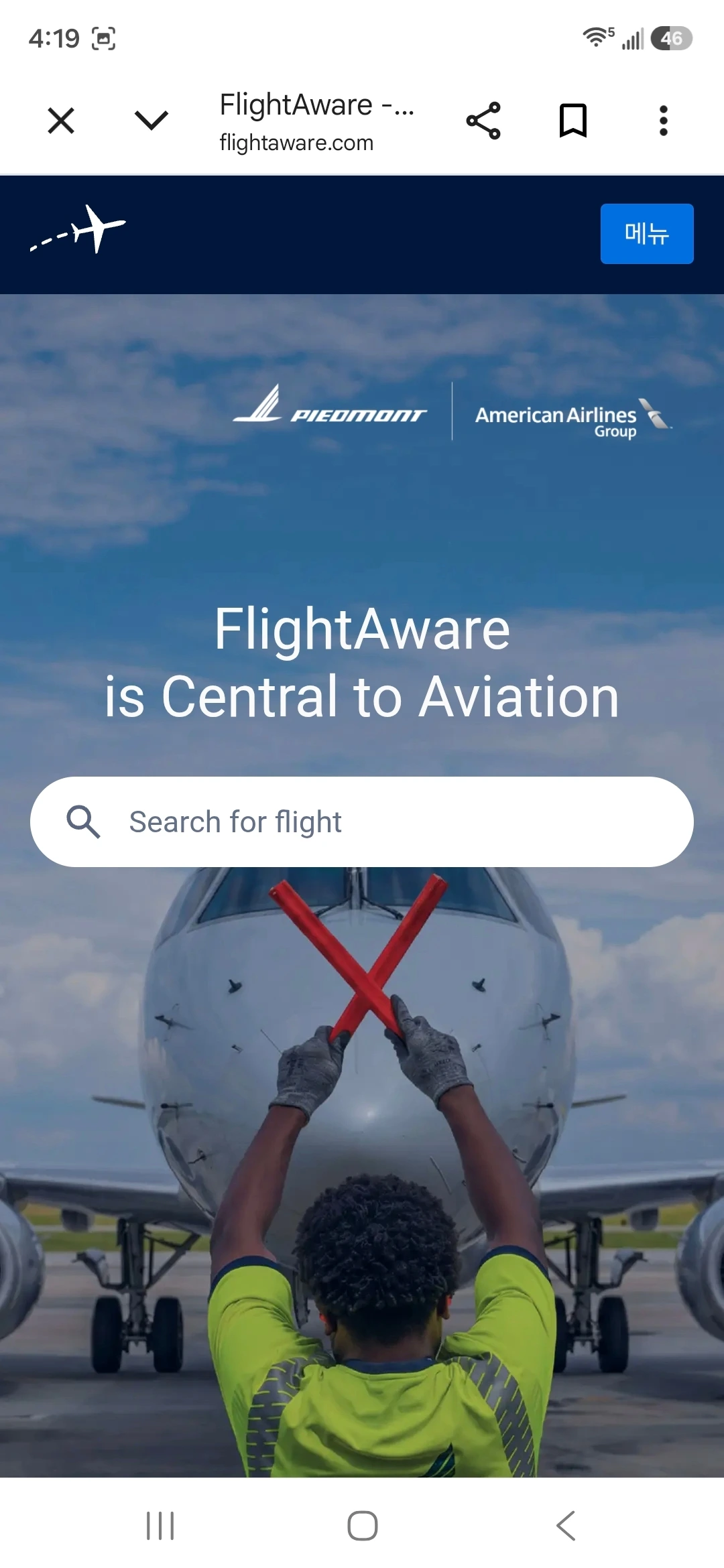The height and width of the screenshot is (1568, 724).
Task: Open the browser overflow menu
Action: (664, 121)
